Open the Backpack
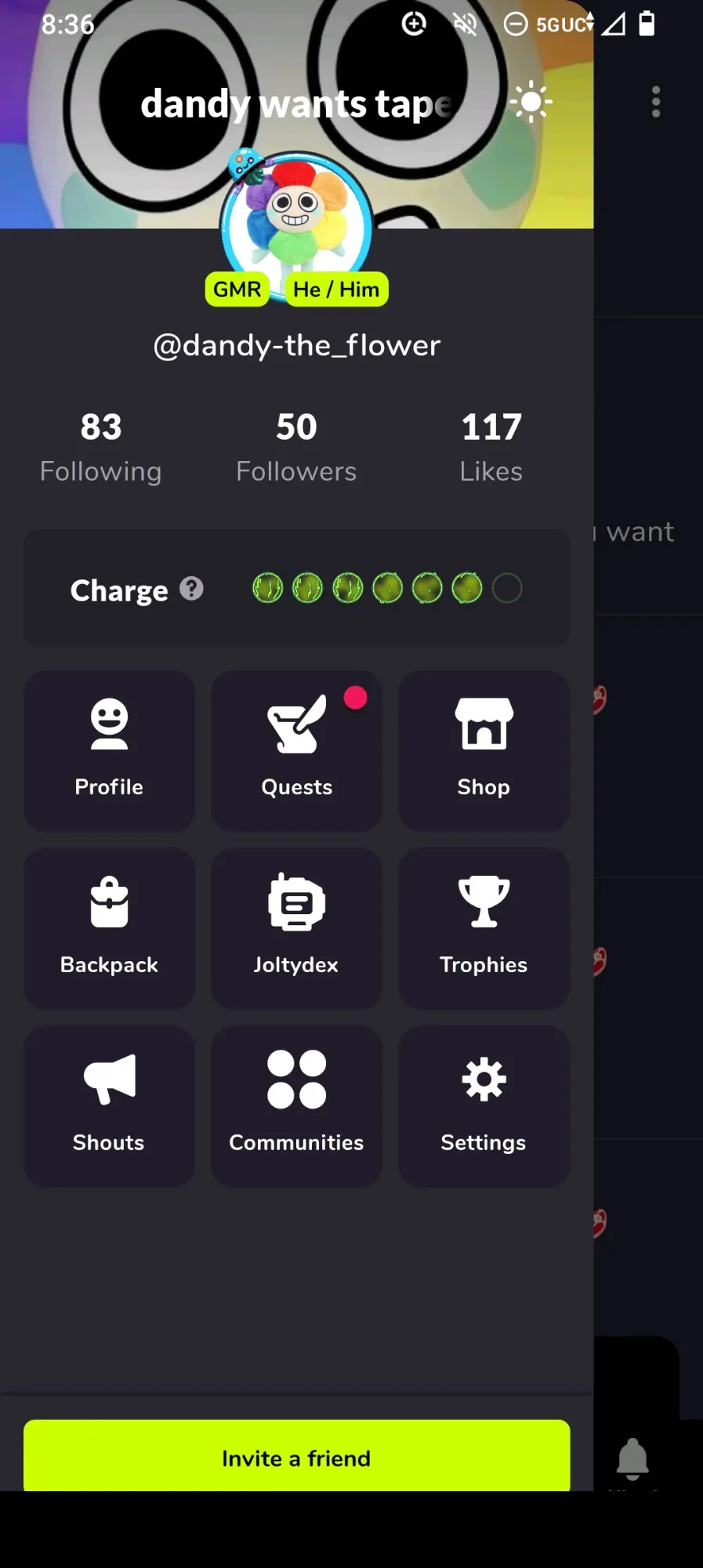703x1568 pixels. tap(109, 928)
